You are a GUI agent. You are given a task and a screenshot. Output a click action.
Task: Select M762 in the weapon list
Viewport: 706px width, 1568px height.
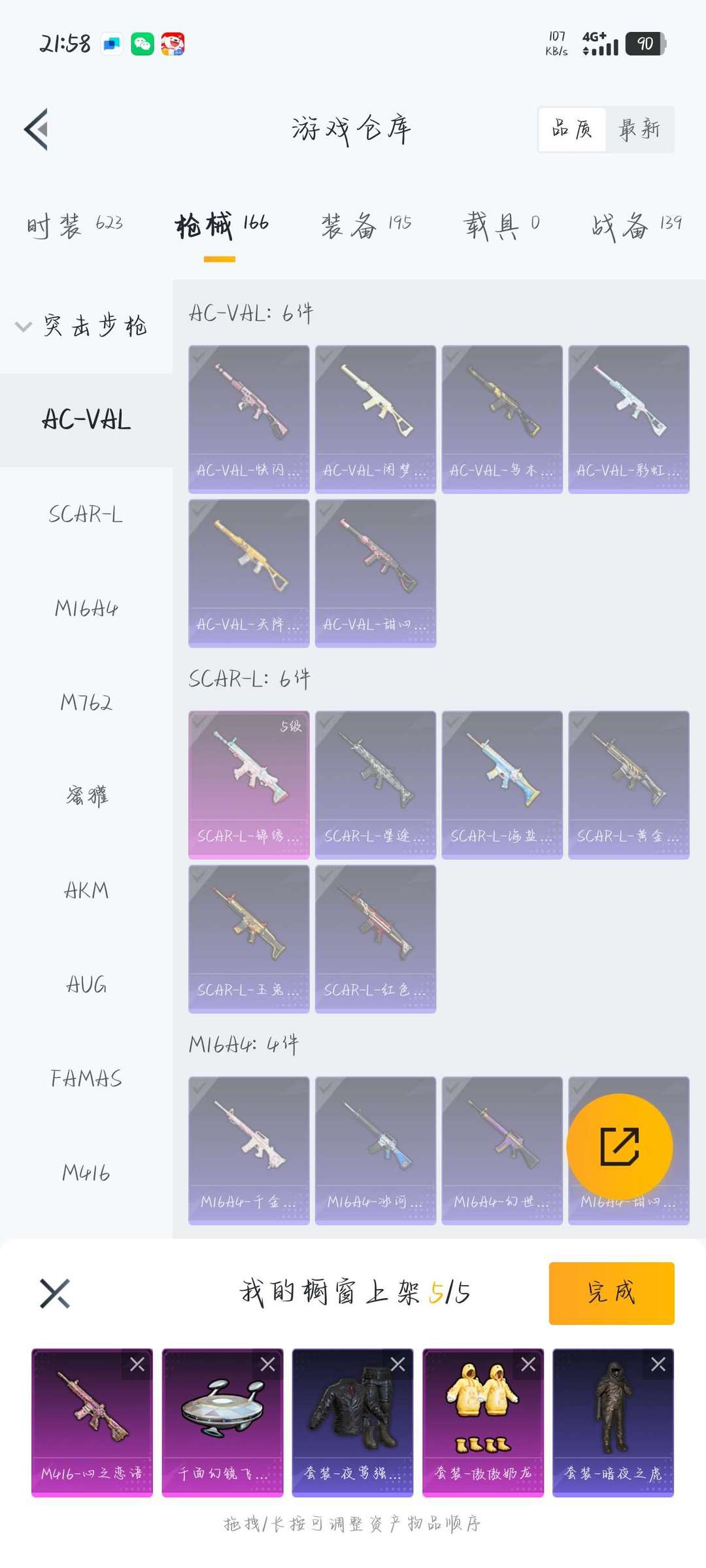click(x=86, y=702)
